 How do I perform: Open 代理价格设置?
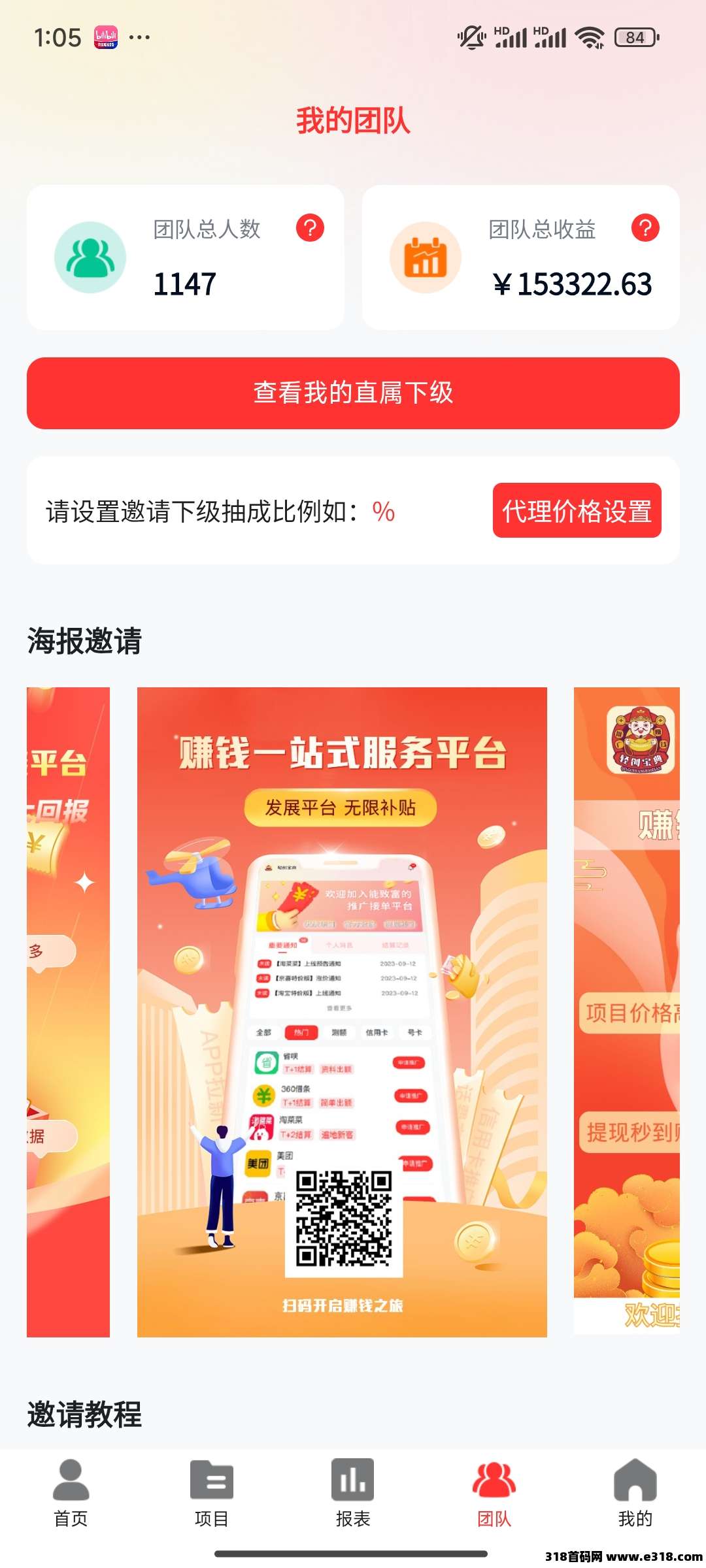[x=577, y=511]
